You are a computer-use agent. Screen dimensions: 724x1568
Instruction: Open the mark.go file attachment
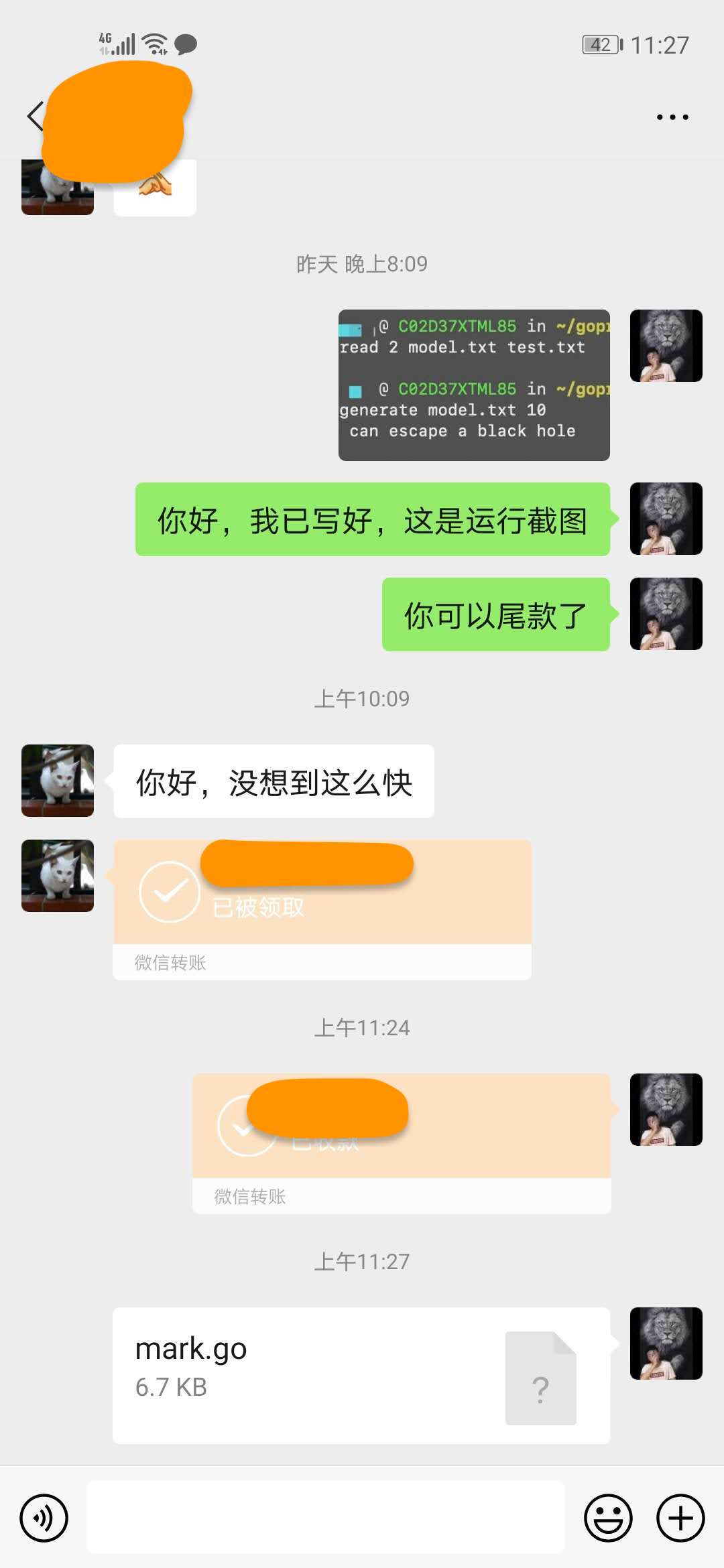click(361, 1375)
